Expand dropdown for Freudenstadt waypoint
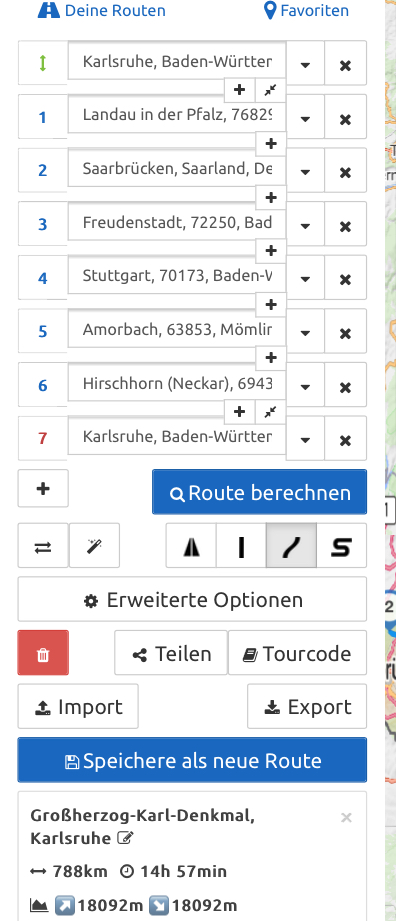This screenshot has width=396, height=921. coord(305,226)
